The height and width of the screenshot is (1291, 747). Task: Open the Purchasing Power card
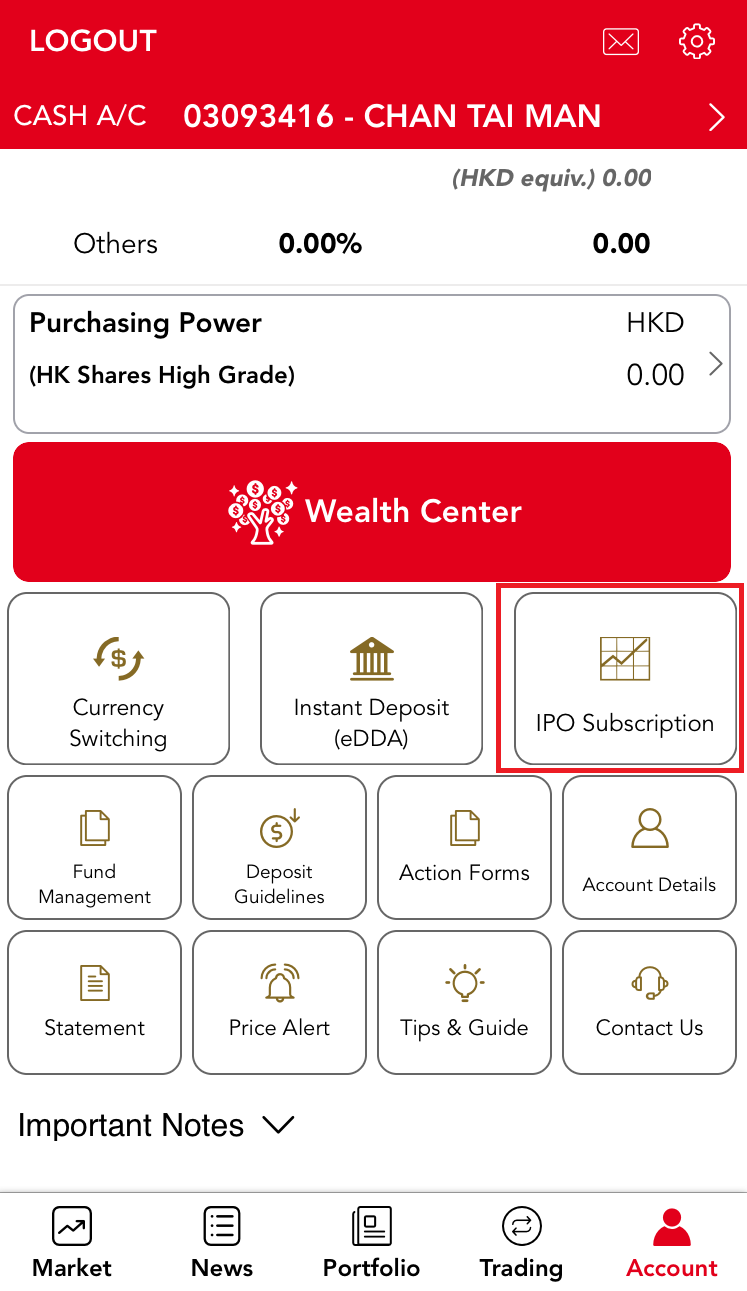tap(371, 363)
